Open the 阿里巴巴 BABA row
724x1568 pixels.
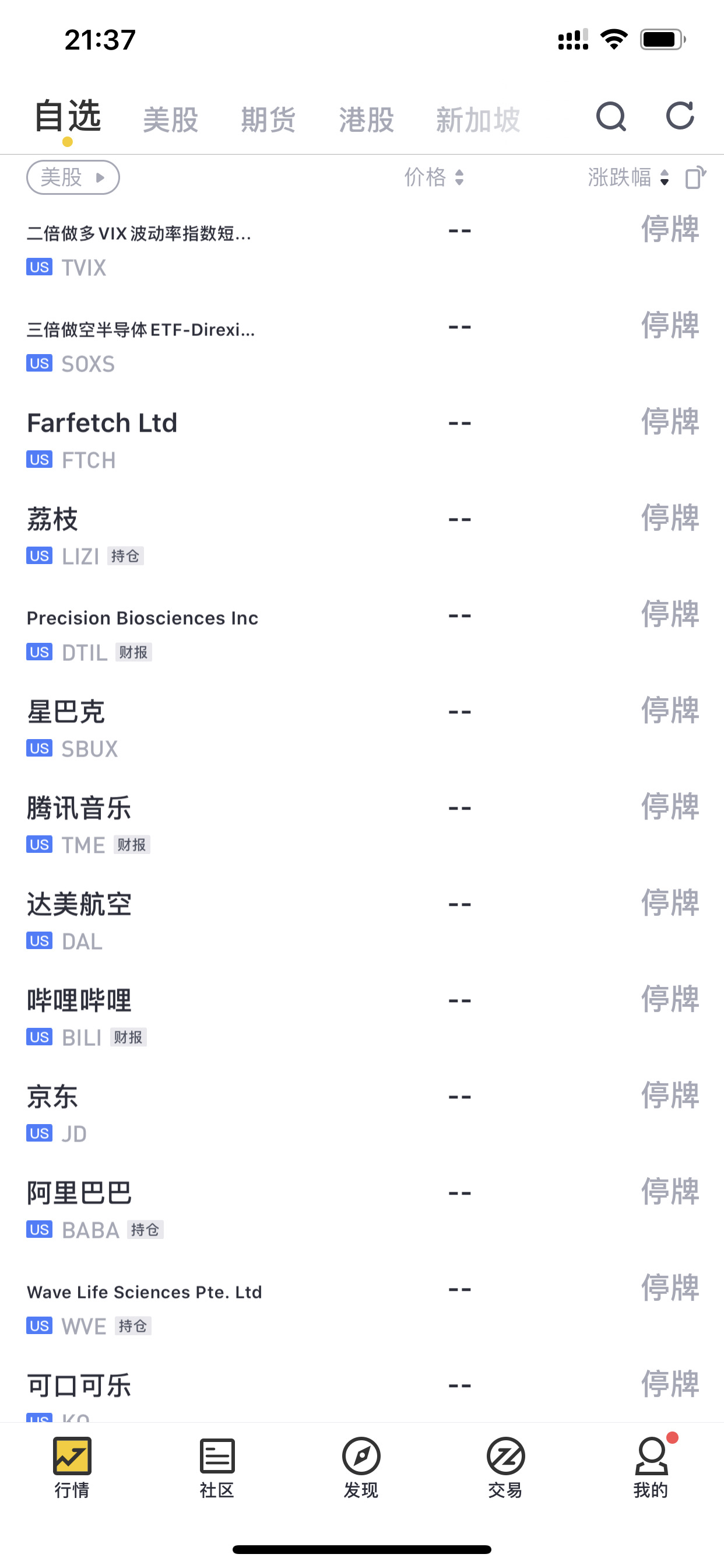coord(362,1210)
